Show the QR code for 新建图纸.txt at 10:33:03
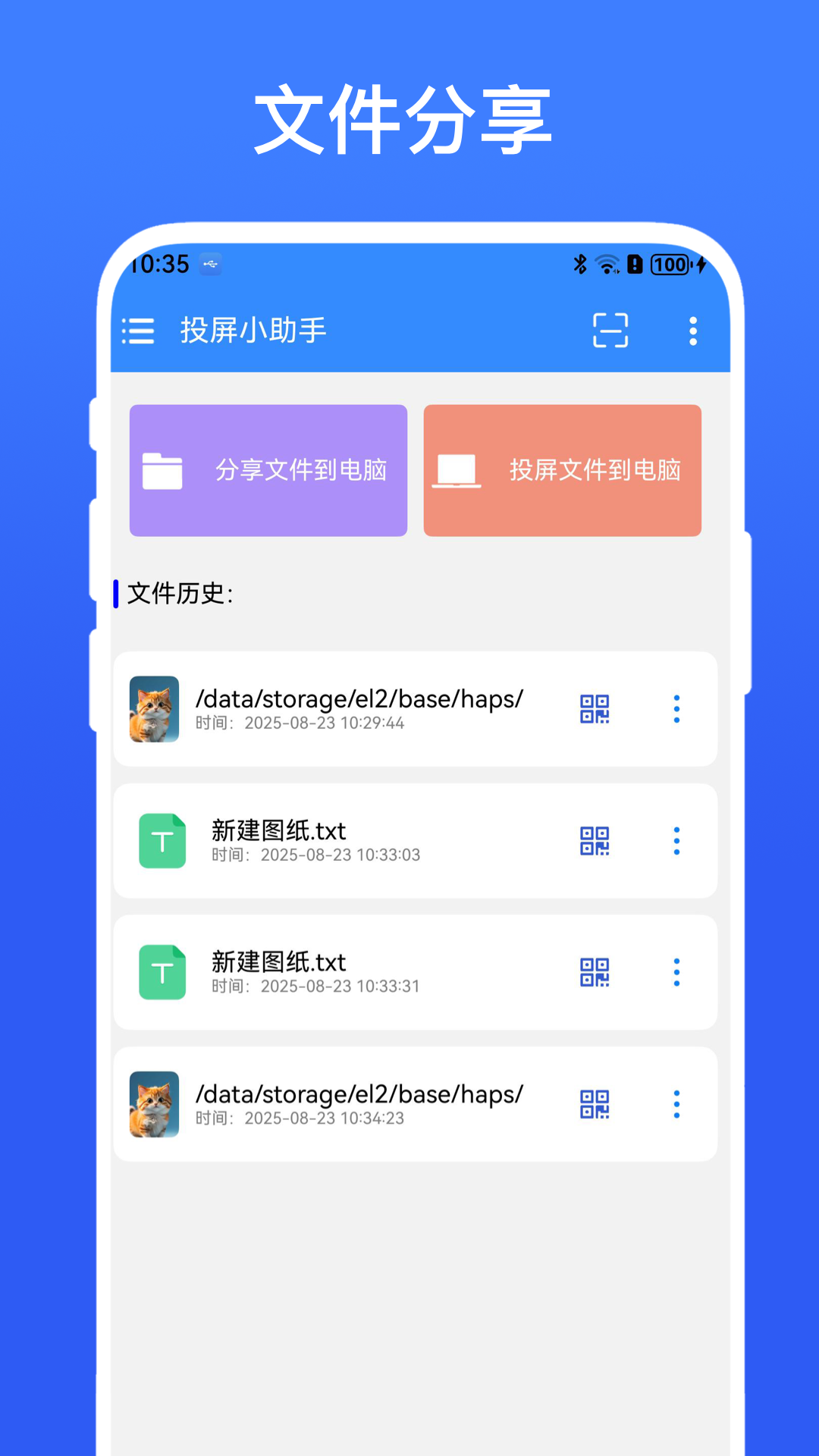 point(595,840)
